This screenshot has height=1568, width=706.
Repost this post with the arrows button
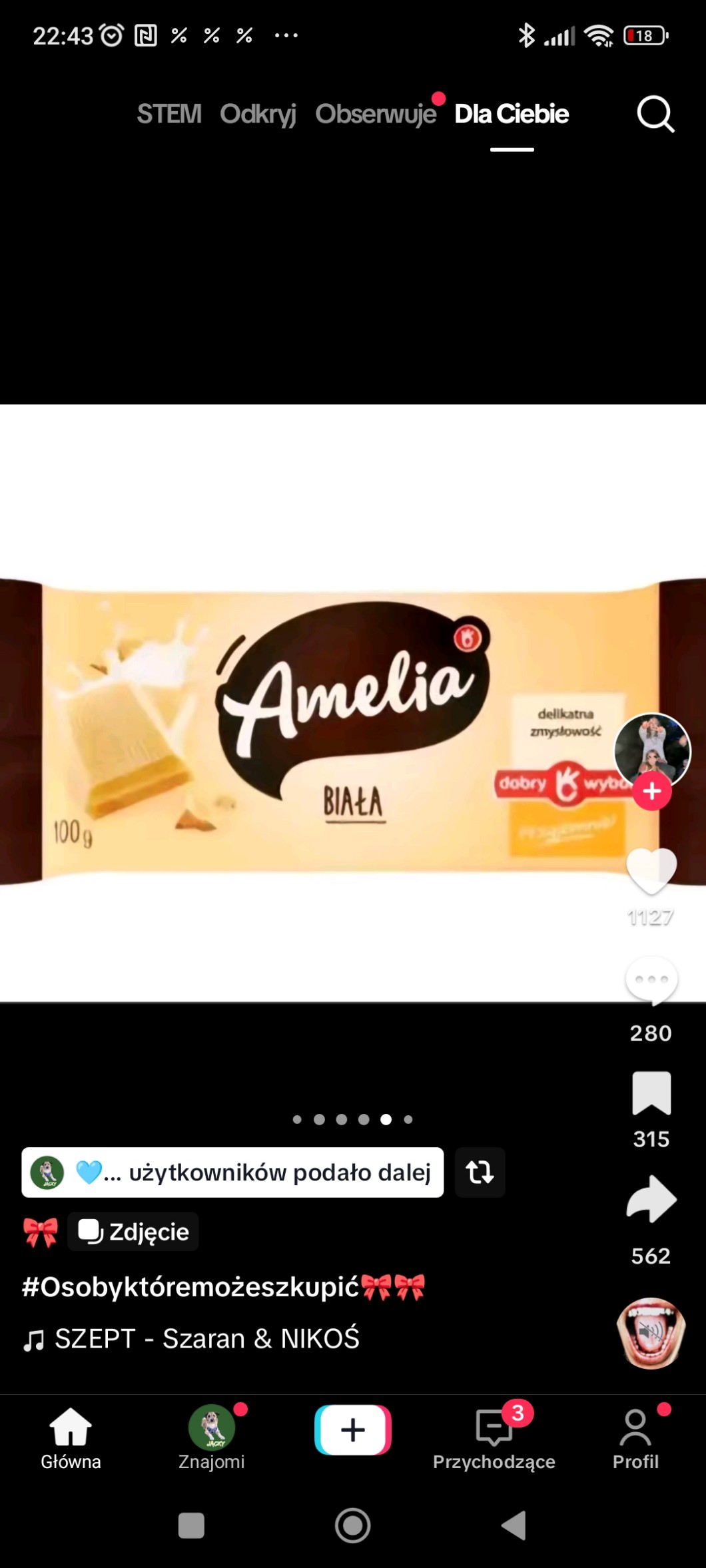480,1172
